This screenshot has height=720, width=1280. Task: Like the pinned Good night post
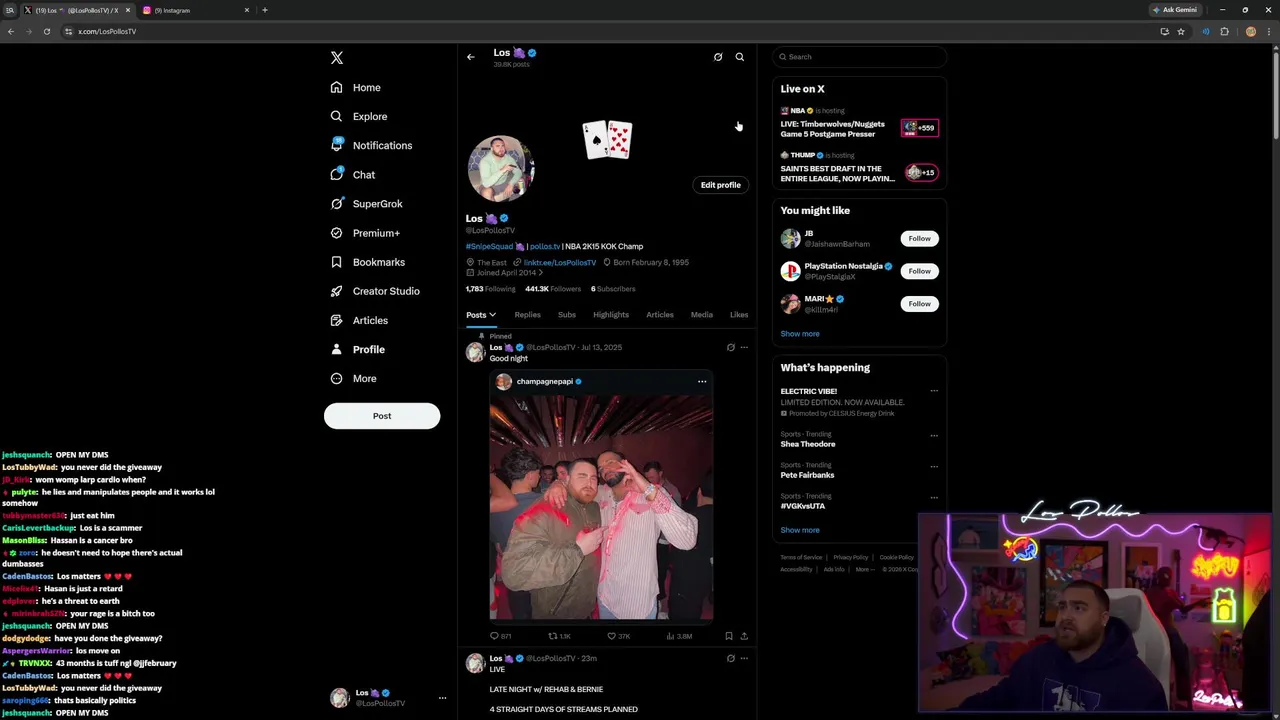pyautogui.click(x=612, y=636)
